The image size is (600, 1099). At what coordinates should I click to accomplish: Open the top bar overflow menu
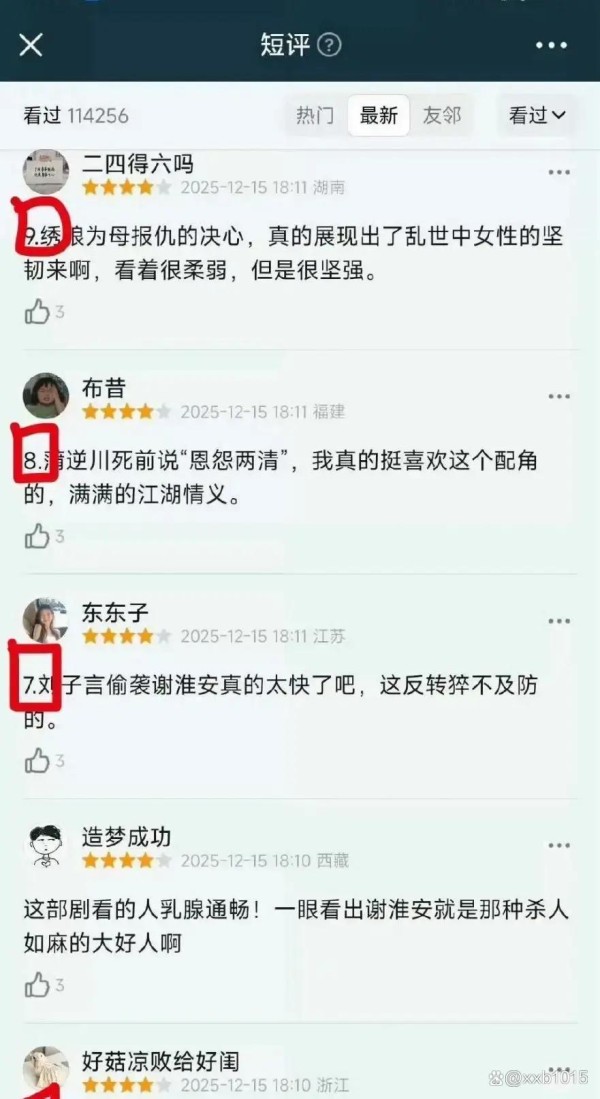pos(551,45)
